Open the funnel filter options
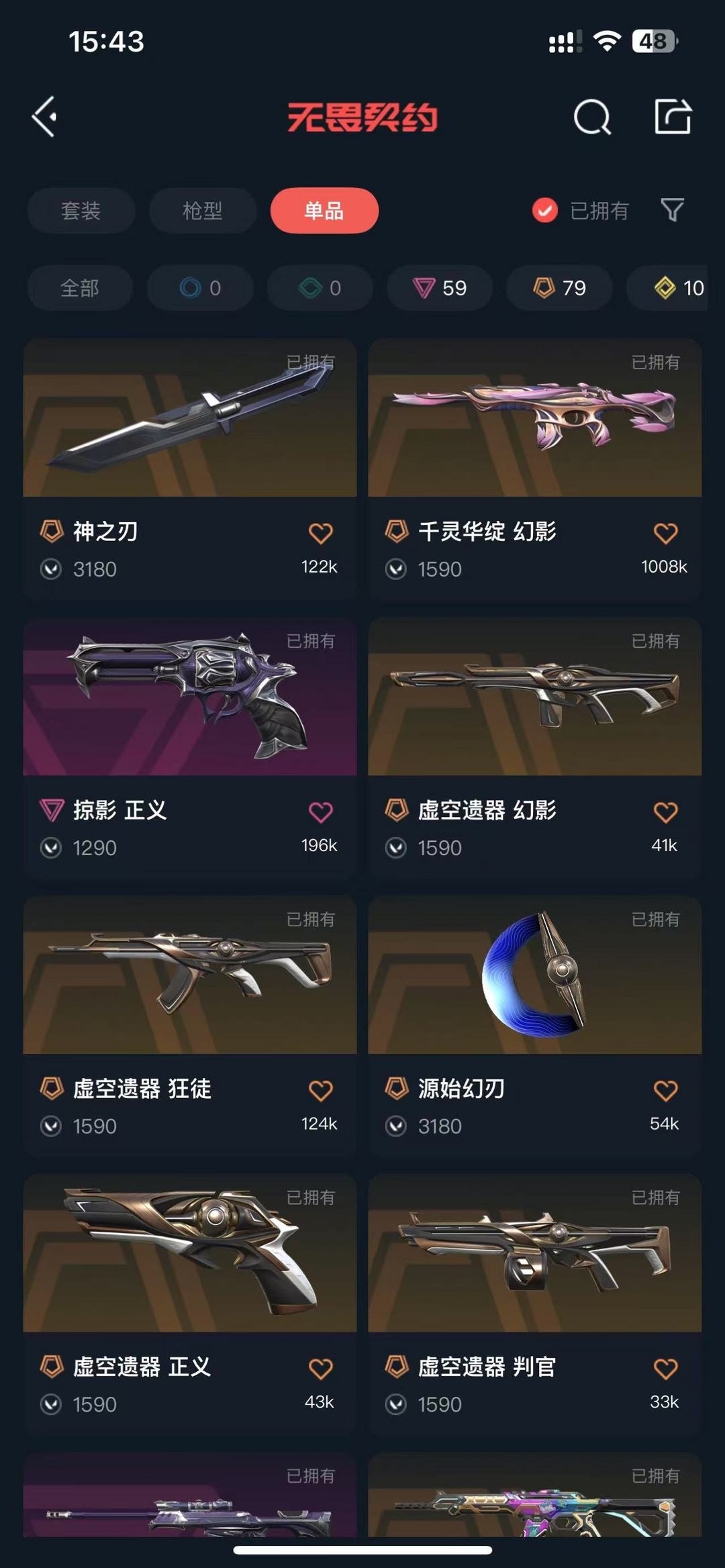Viewport: 725px width, 1568px height. pos(672,210)
